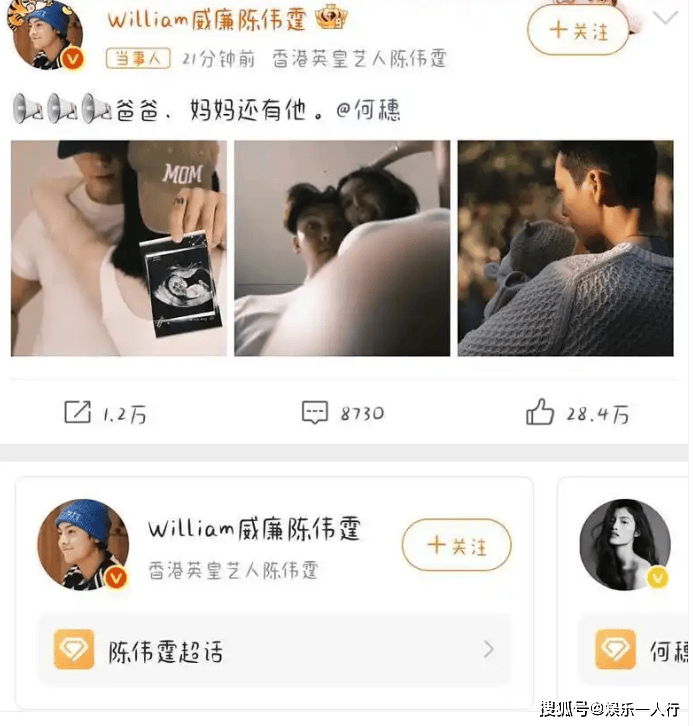
Task: Open the 何穗 super topic row
Action: [x=642, y=650]
